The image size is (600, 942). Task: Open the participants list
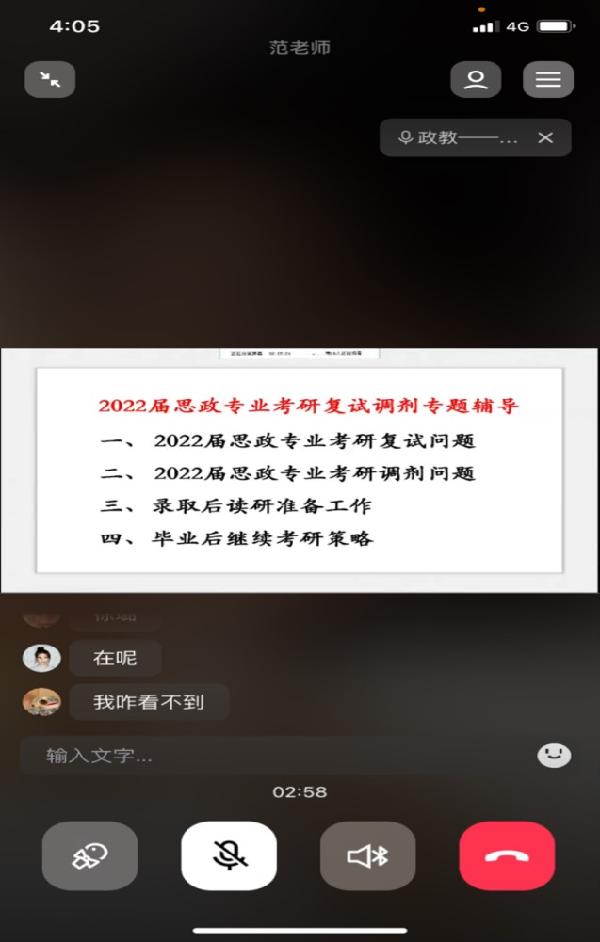coord(475,80)
